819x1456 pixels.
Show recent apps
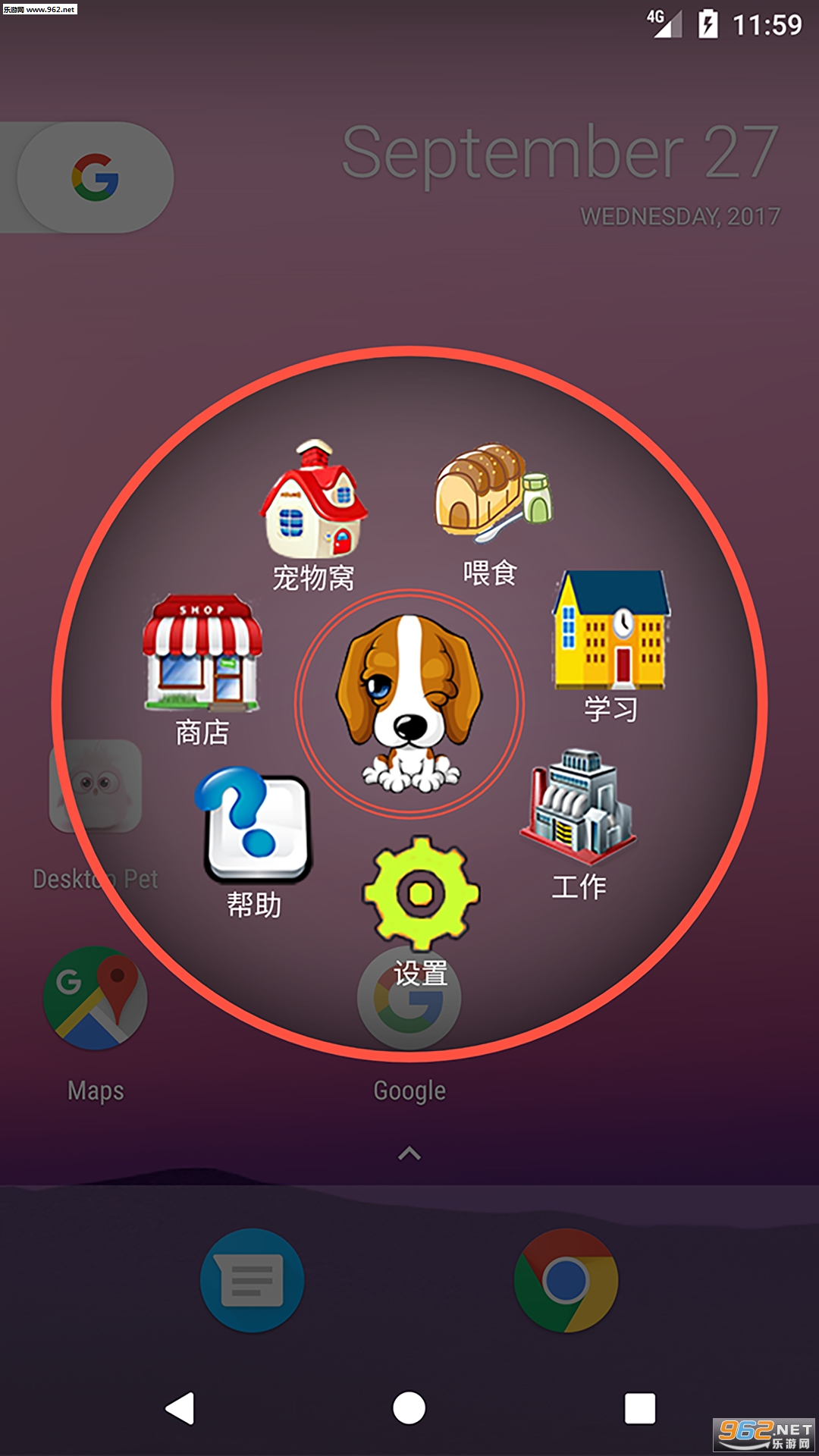[x=639, y=1409]
